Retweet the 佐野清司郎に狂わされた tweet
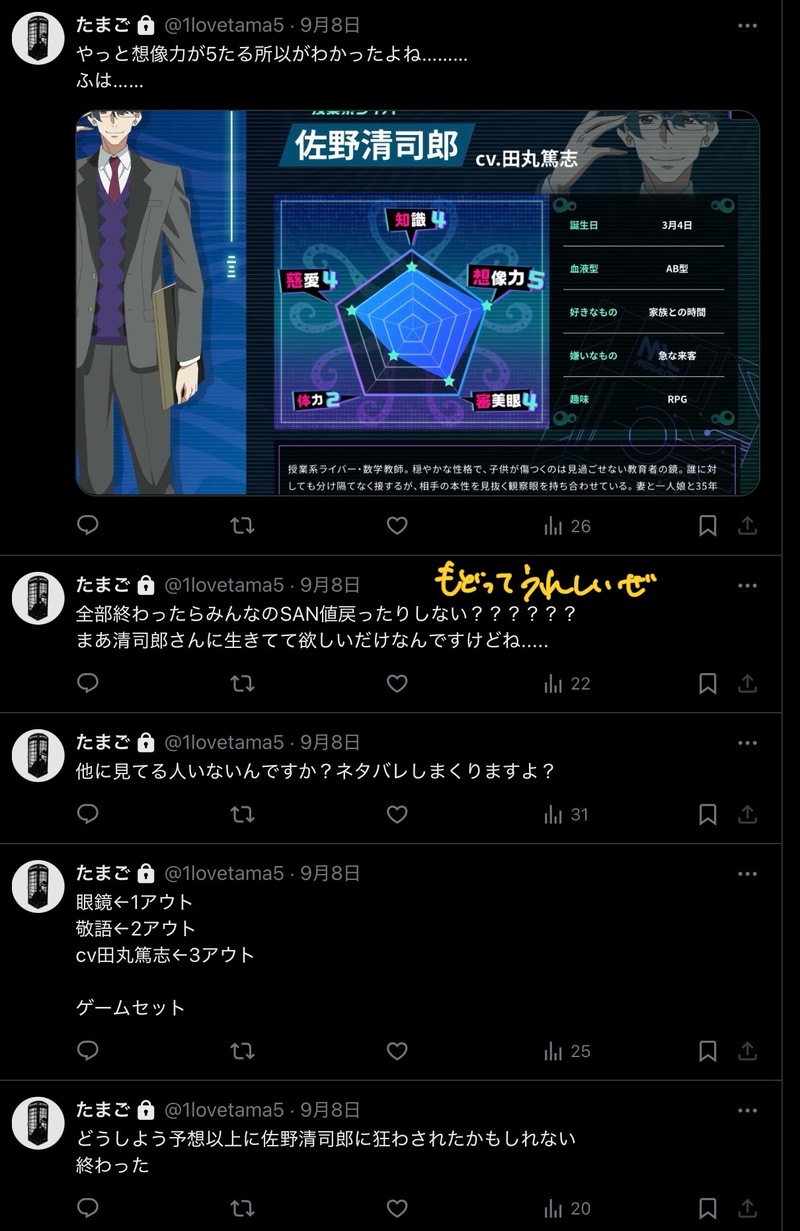 242,1209
